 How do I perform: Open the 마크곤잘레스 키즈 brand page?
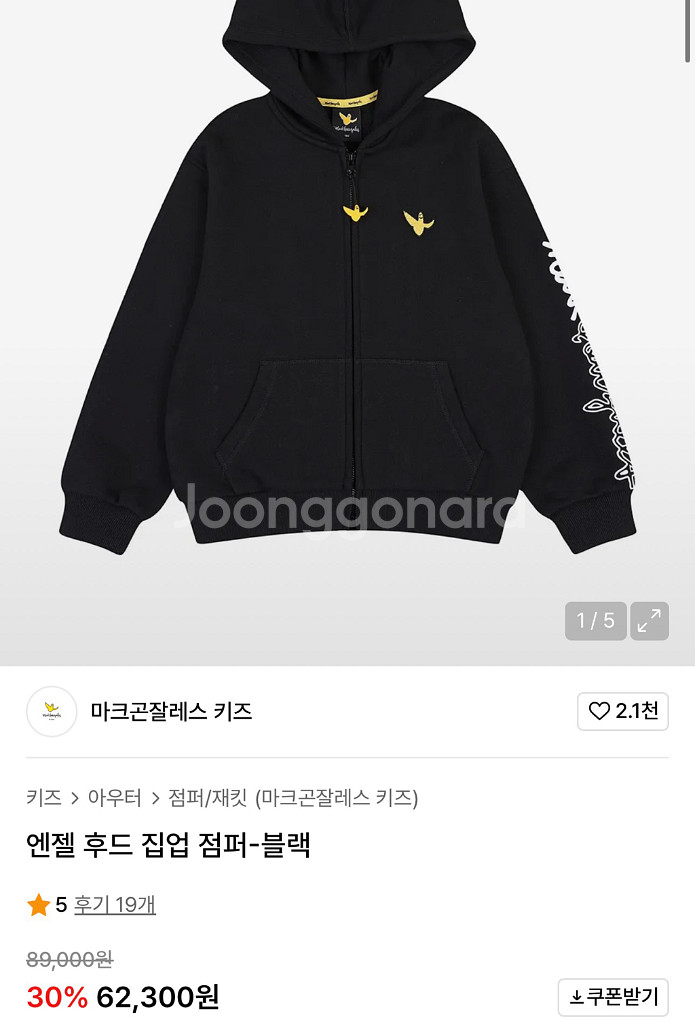(171, 712)
